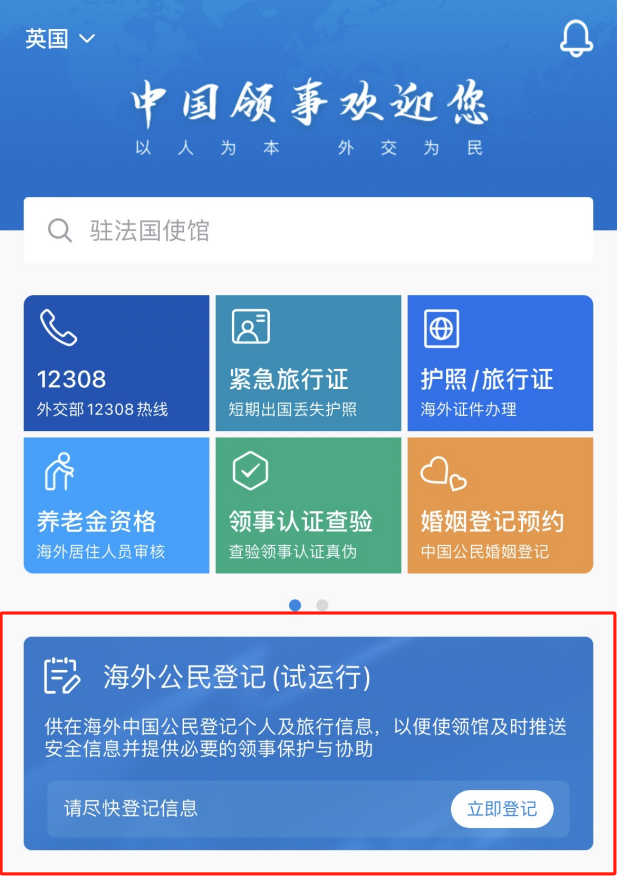The width and height of the screenshot is (617, 876).
Task: Tap the 驻法国使馆 search box
Action: (308, 231)
